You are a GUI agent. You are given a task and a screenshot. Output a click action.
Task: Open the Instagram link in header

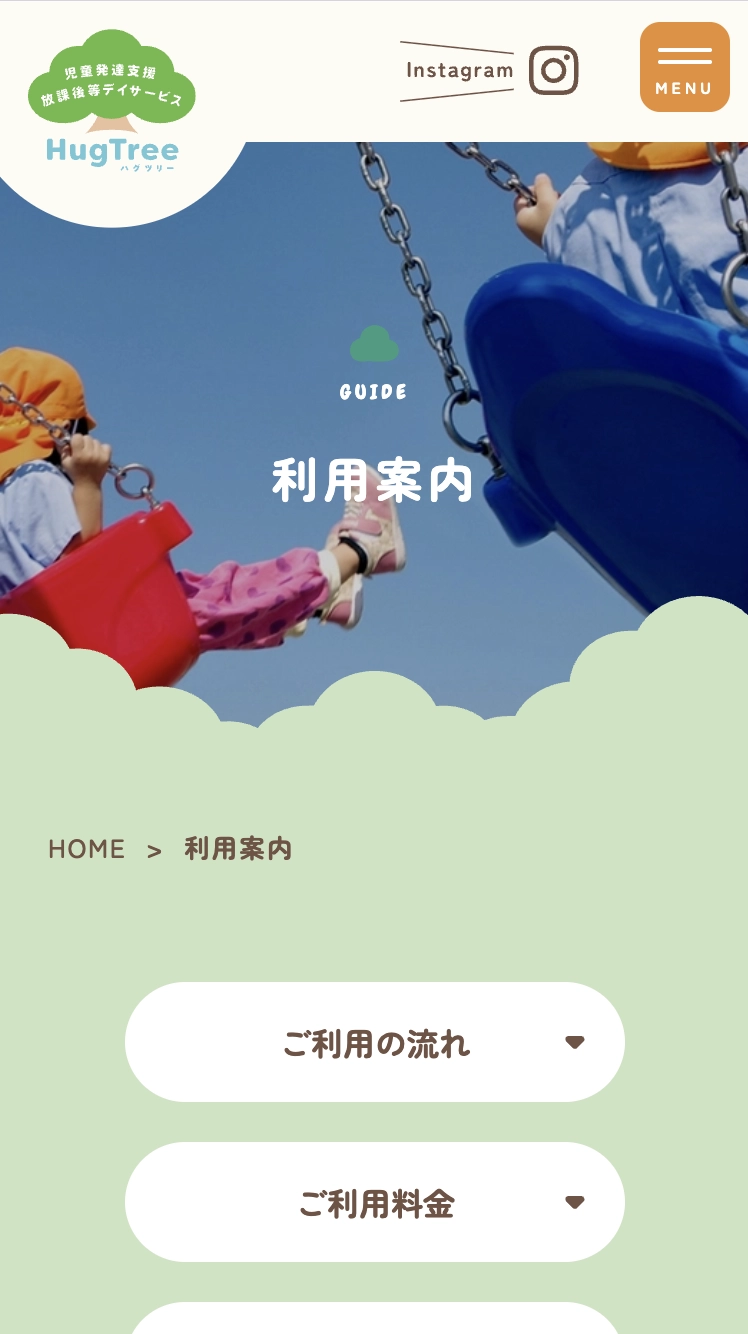click(490, 71)
